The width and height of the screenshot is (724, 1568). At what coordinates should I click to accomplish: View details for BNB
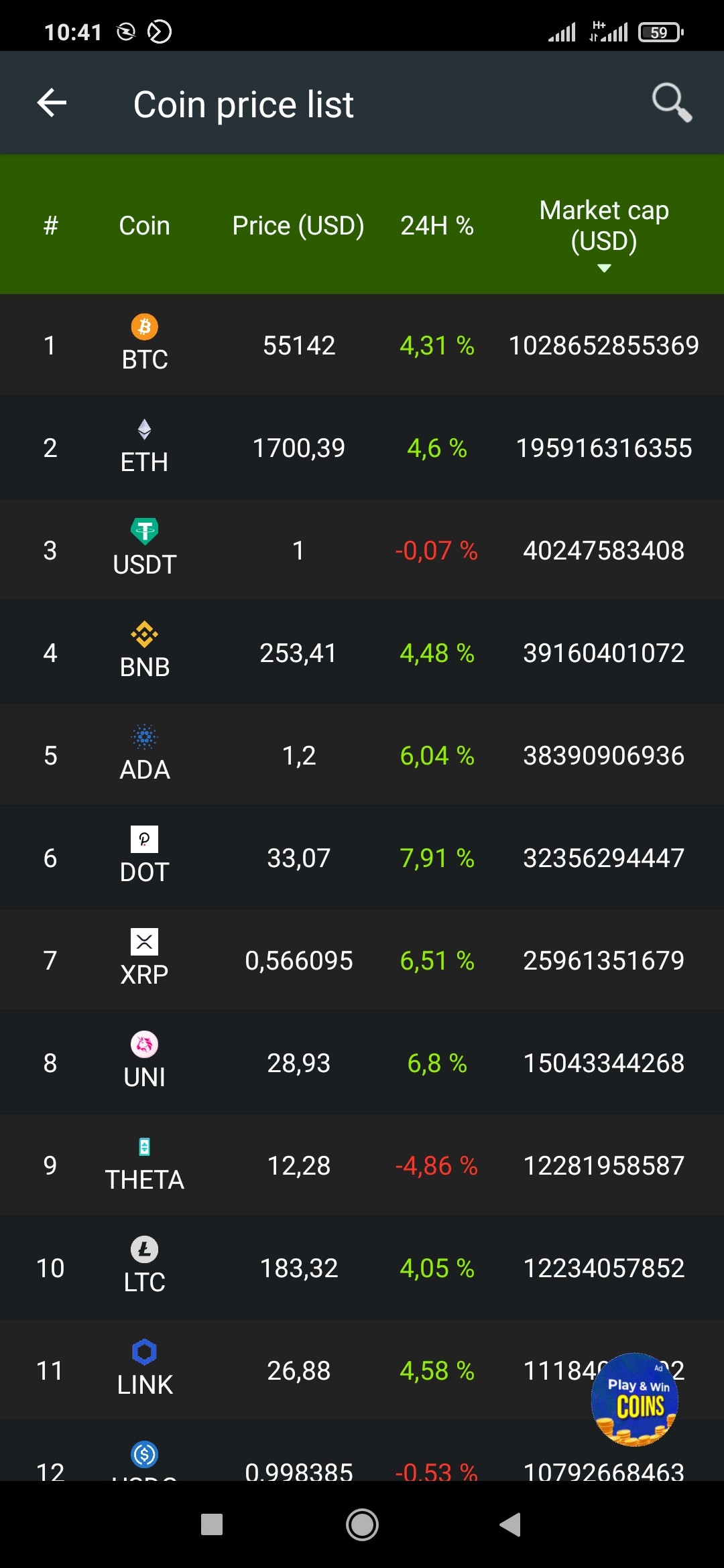(x=362, y=653)
